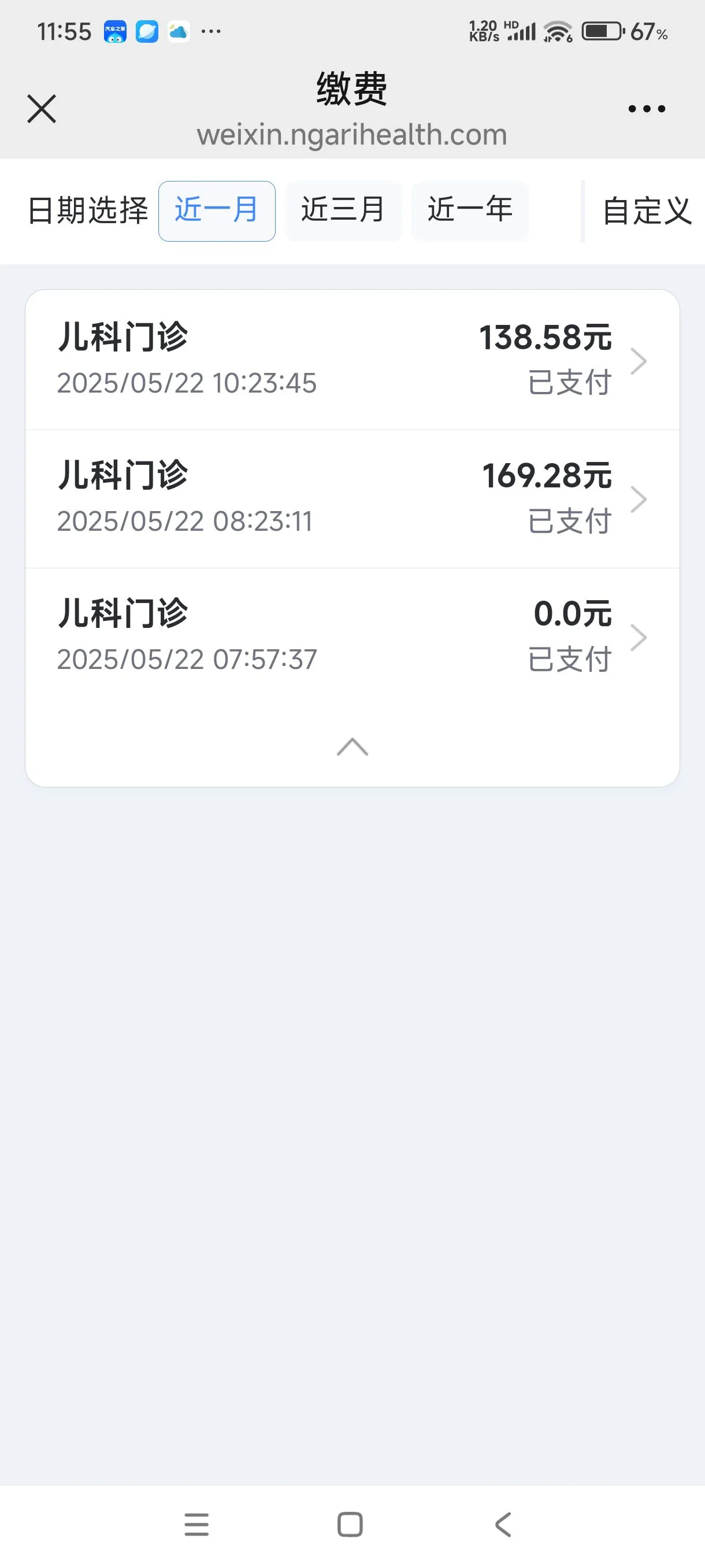705x1568 pixels.
Task: Open the 138.58元 儿科门诊 payment record
Action: 352,360
